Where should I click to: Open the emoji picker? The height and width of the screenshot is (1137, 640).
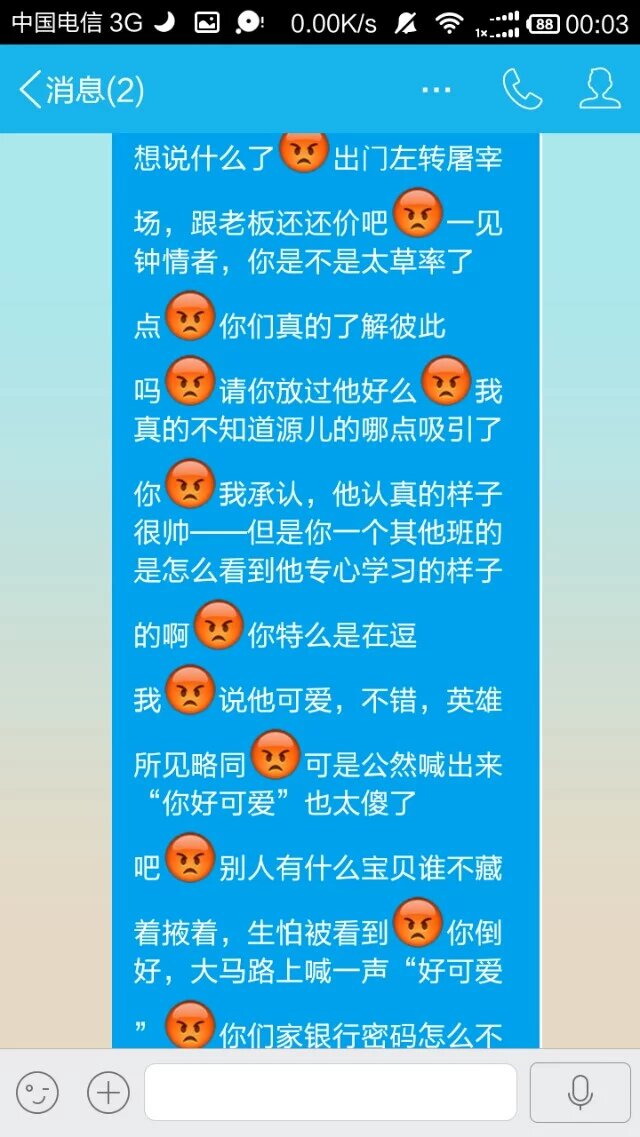pos(37,1093)
